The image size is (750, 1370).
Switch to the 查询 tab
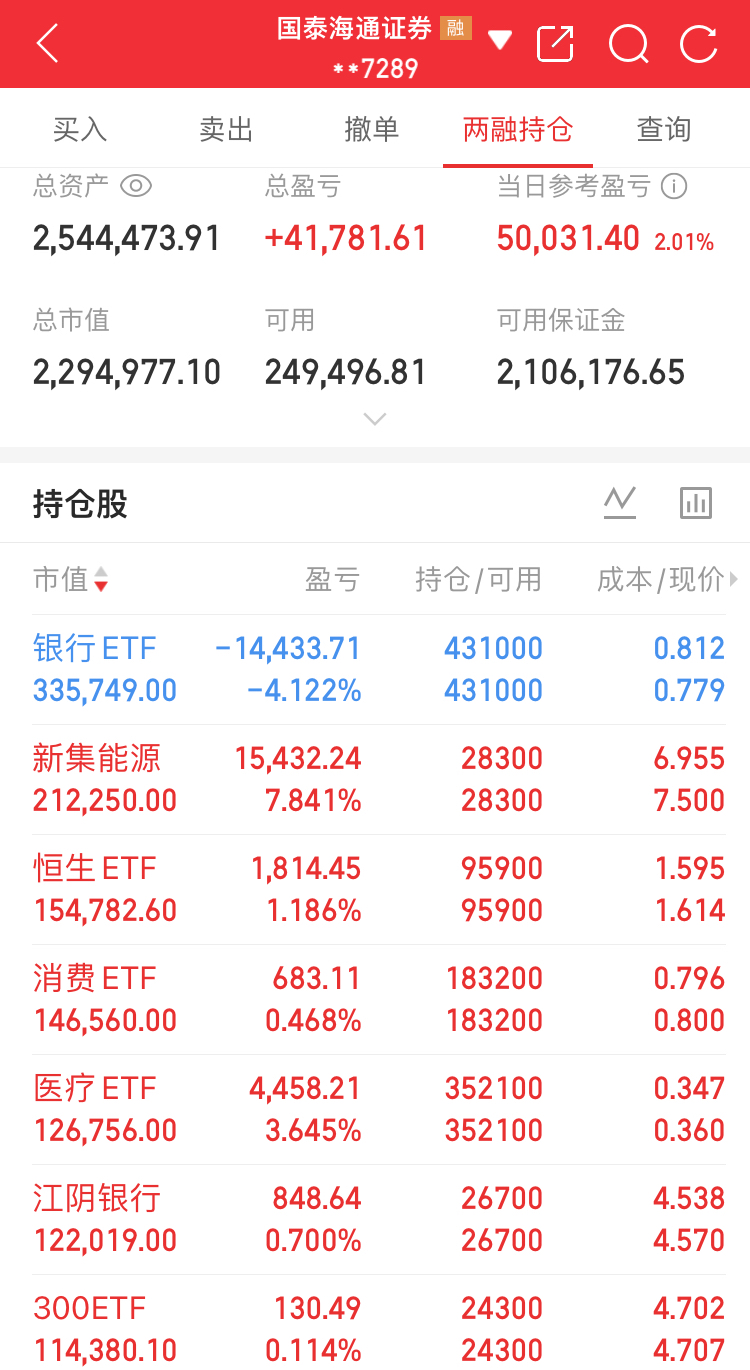point(663,129)
